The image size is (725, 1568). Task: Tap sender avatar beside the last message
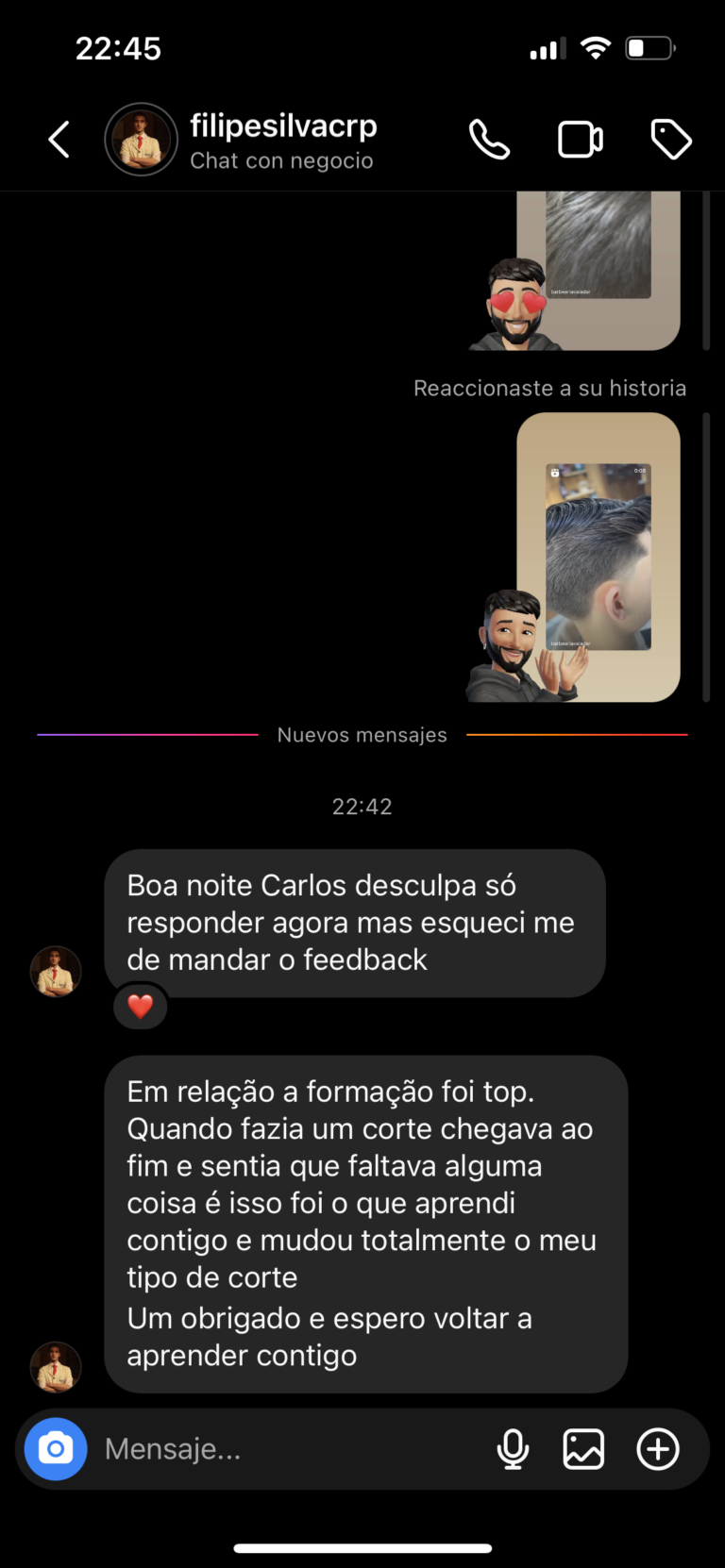click(x=56, y=1367)
